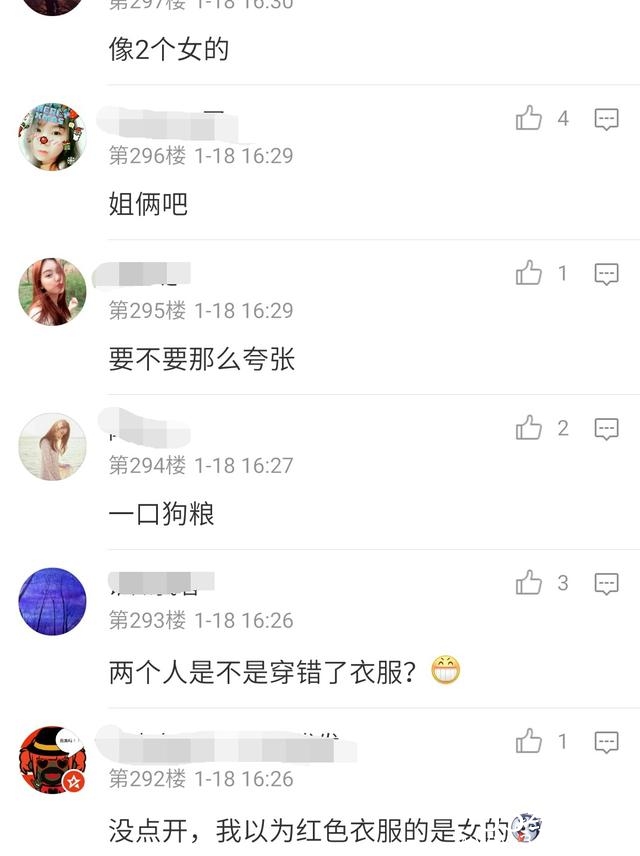Screen dimensions: 640x856
Task: Visit the 第293楼 commenter's profile via avatar
Action: click(x=53, y=601)
